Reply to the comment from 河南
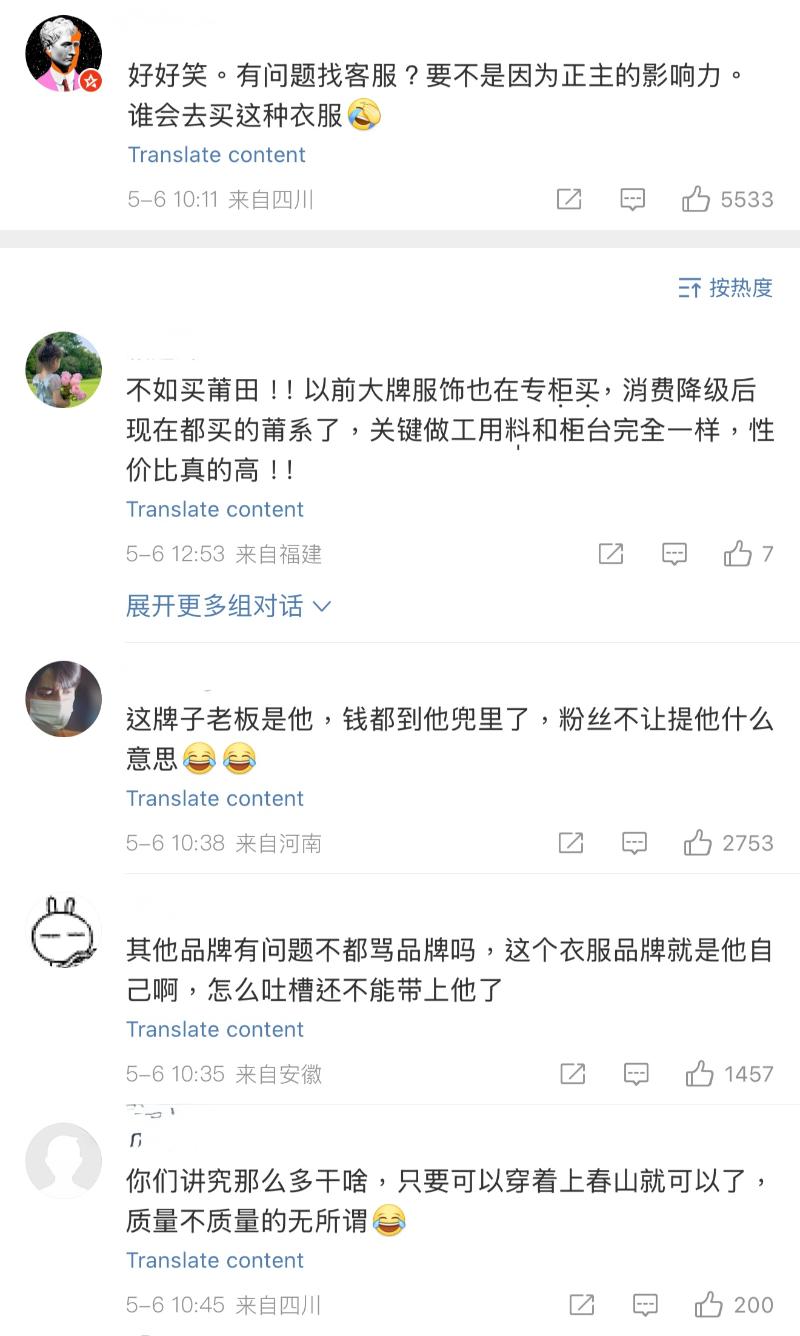The height and width of the screenshot is (1336, 800). pyautogui.click(x=635, y=843)
